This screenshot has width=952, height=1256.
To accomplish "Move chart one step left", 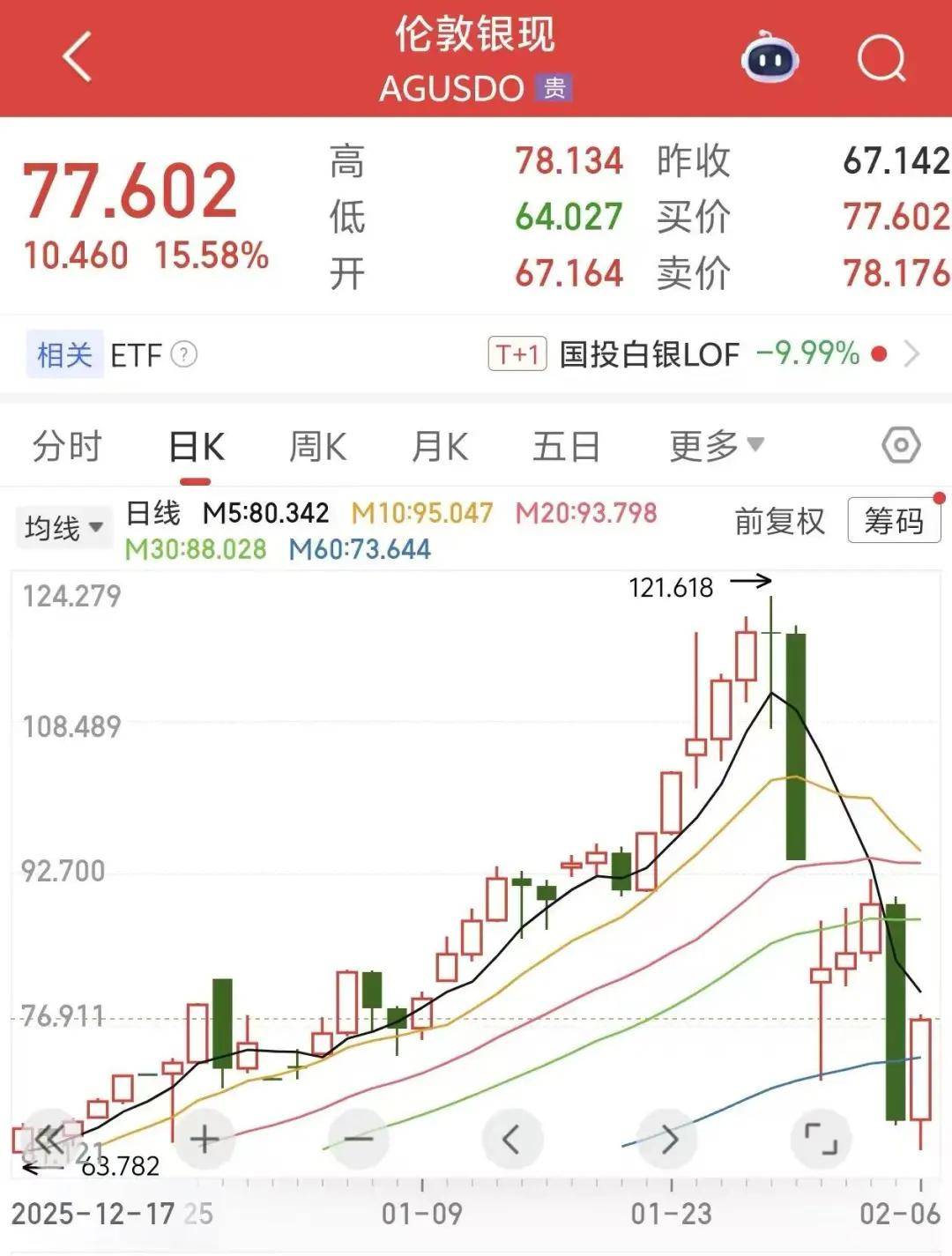I will (511, 1140).
